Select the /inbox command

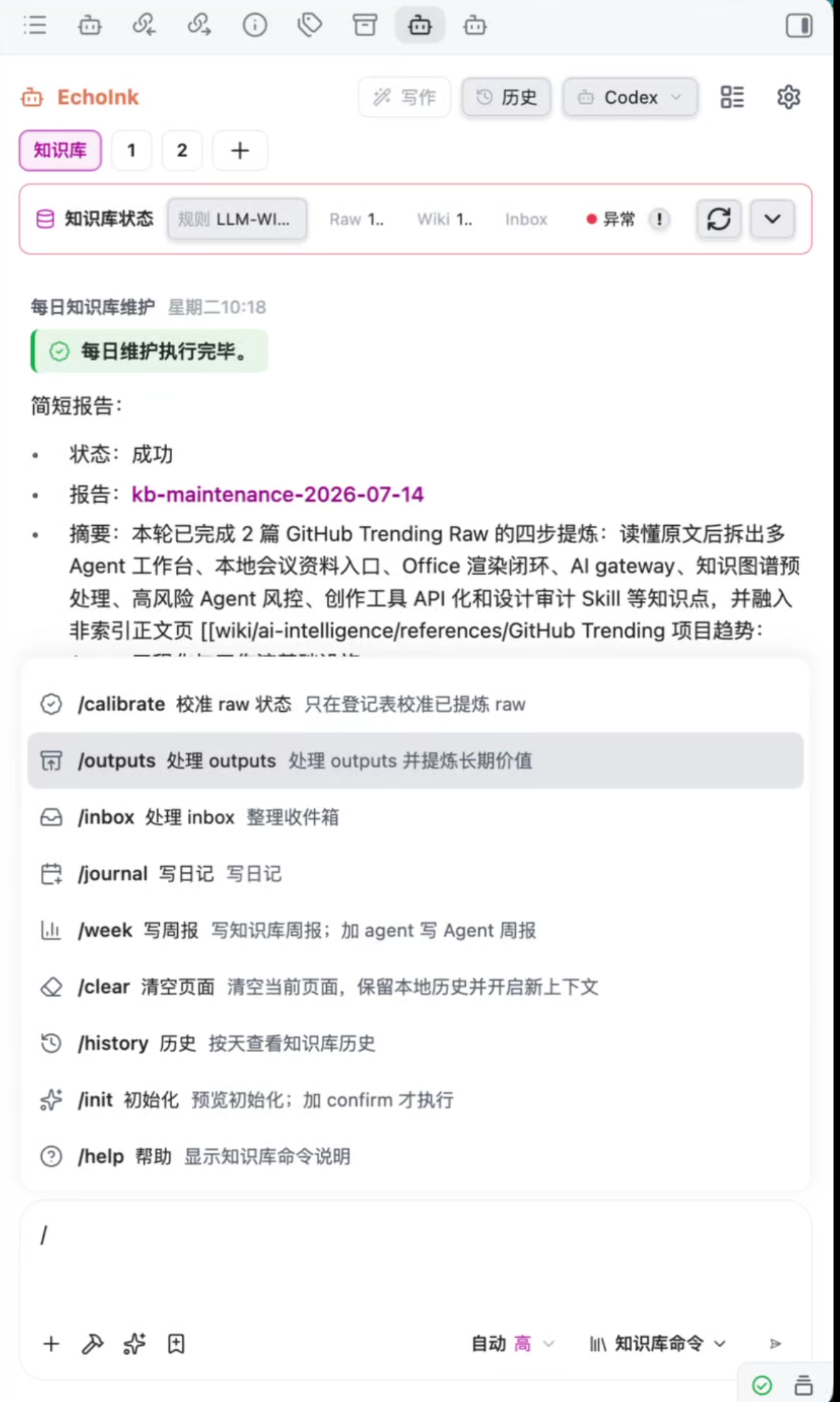(415, 817)
